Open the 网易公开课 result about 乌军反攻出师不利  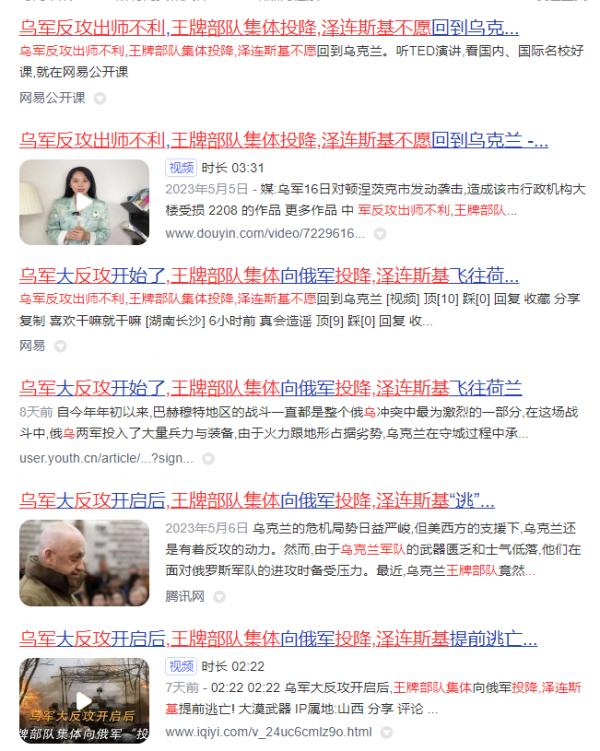pyautogui.click(x=269, y=27)
